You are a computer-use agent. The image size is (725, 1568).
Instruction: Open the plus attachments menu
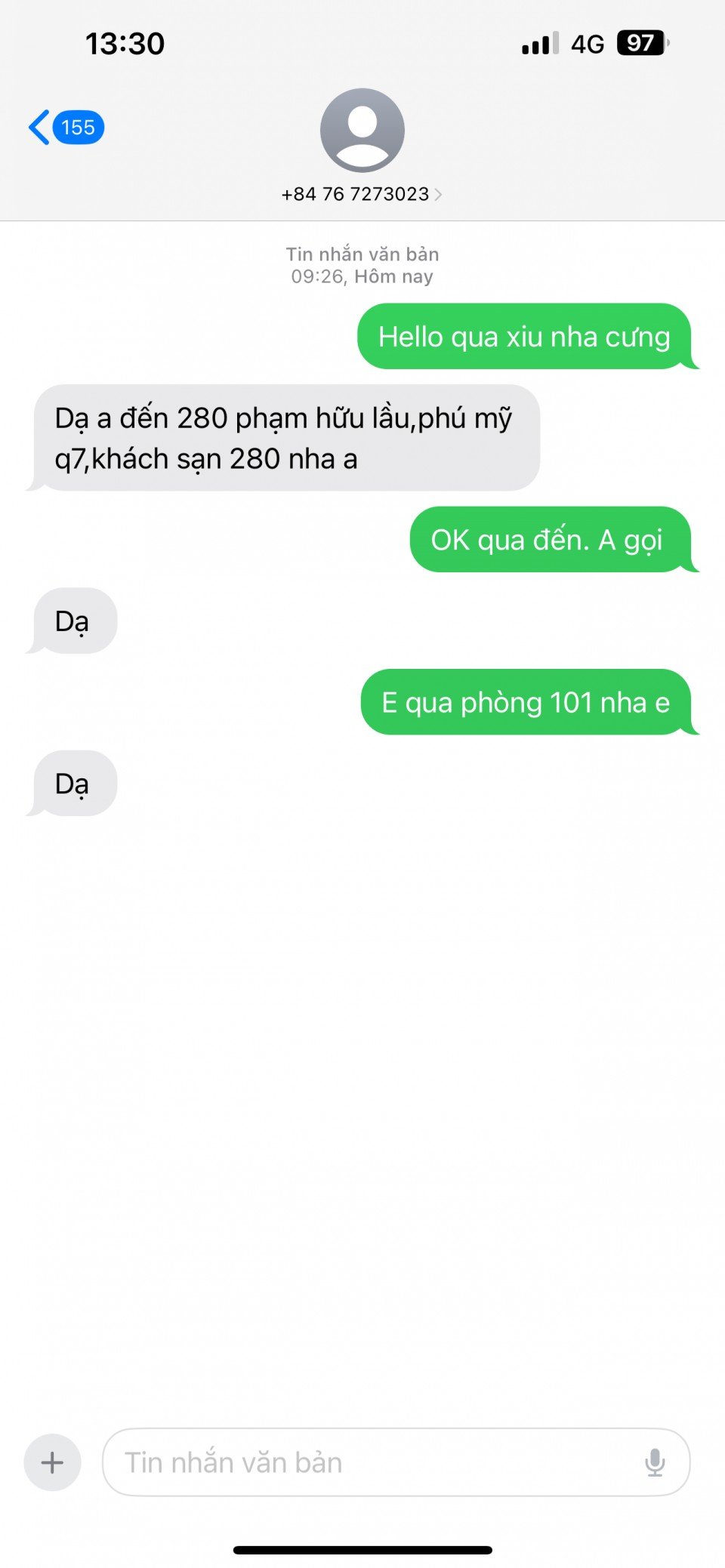[52, 1462]
